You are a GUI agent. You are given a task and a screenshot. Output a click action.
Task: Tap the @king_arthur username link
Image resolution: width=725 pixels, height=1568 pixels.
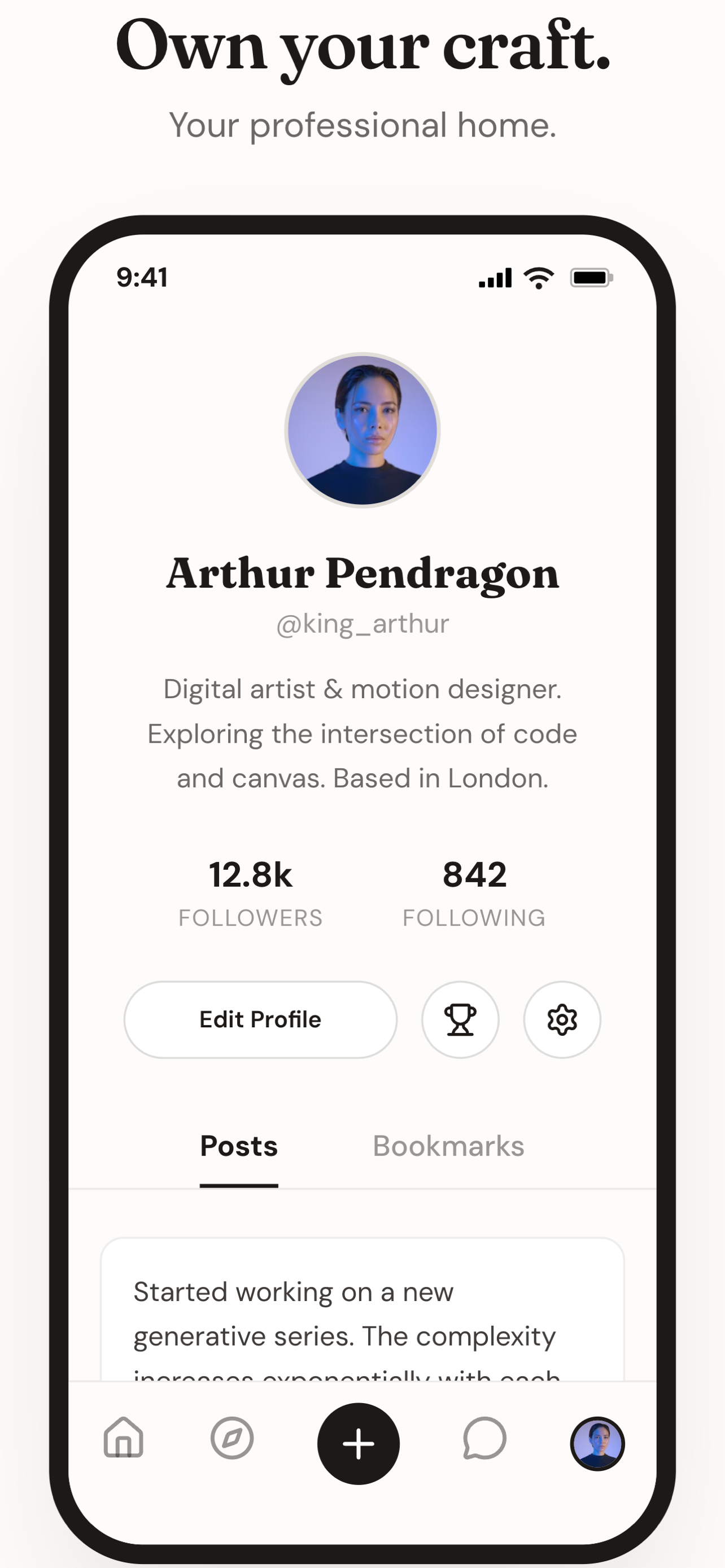(362, 623)
